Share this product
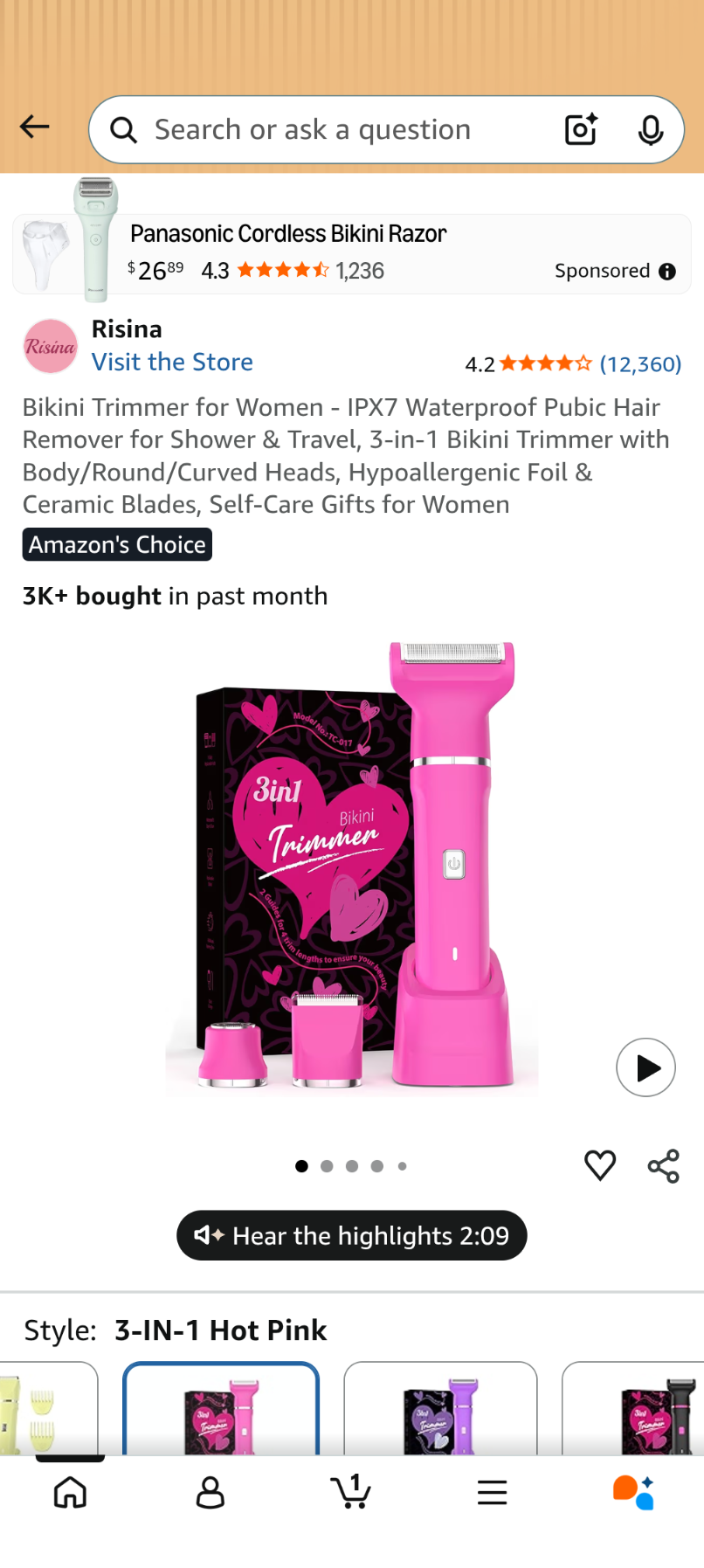The image size is (704, 1568). tap(663, 1166)
